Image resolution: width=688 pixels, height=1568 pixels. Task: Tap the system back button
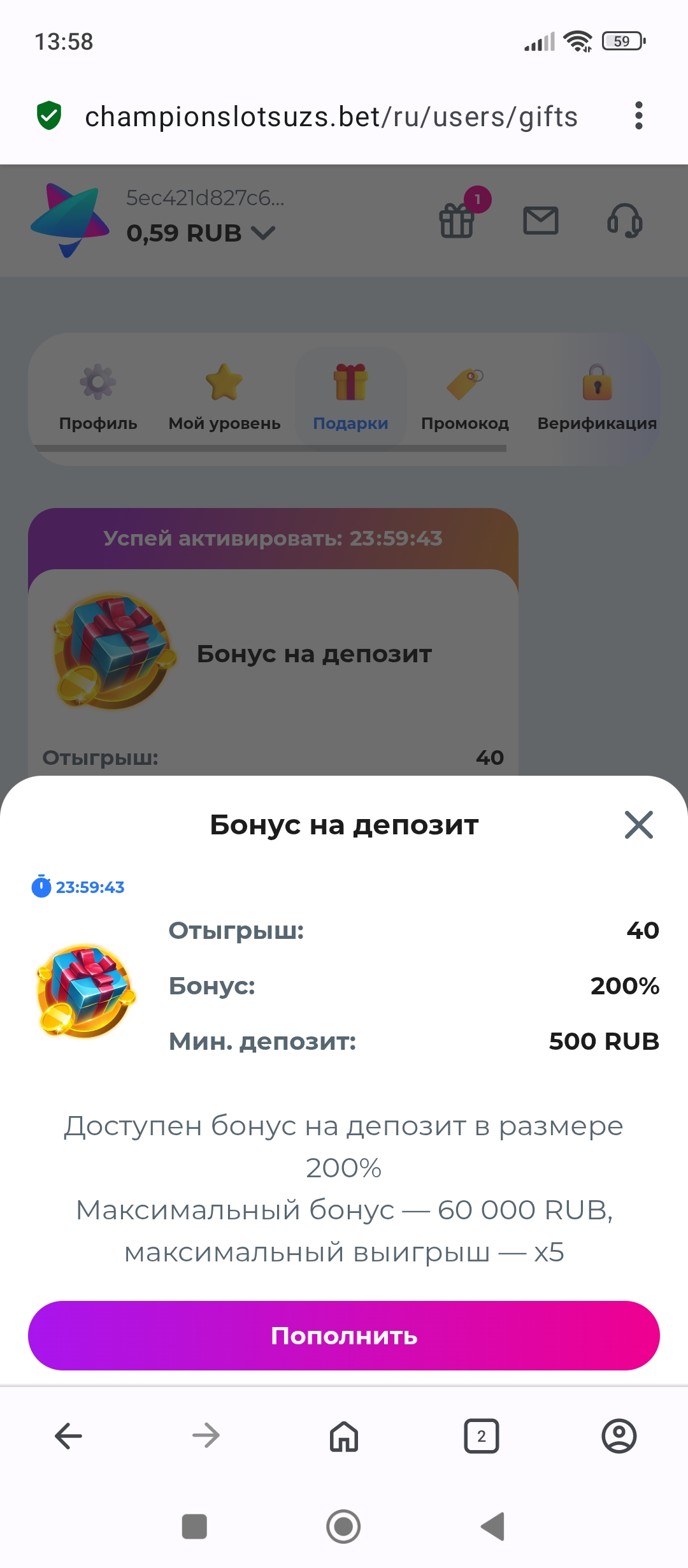(493, 1527)
